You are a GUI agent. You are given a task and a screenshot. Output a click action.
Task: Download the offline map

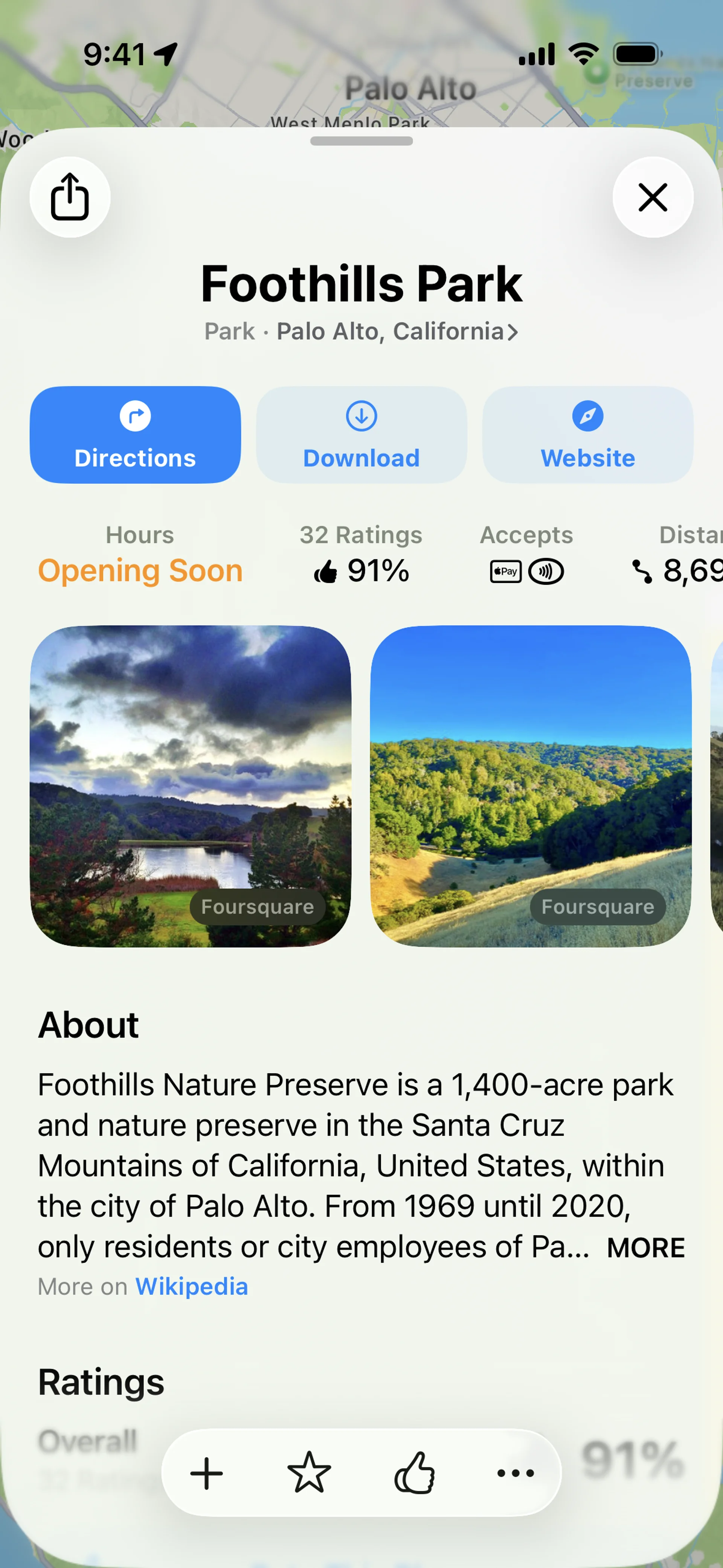pyautogui.click(x=361, y=435)
